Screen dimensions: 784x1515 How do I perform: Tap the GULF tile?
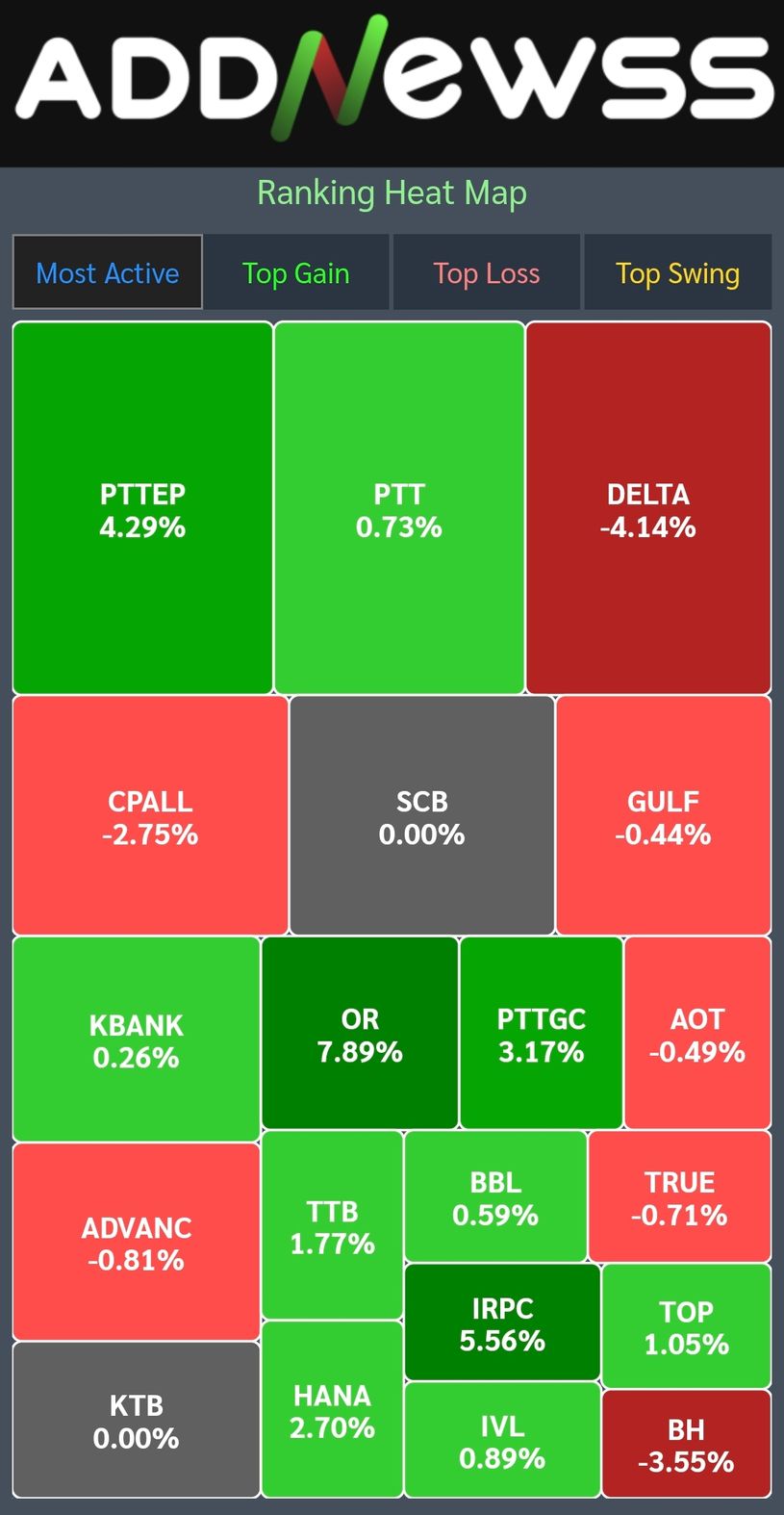(x=663, y=816)
